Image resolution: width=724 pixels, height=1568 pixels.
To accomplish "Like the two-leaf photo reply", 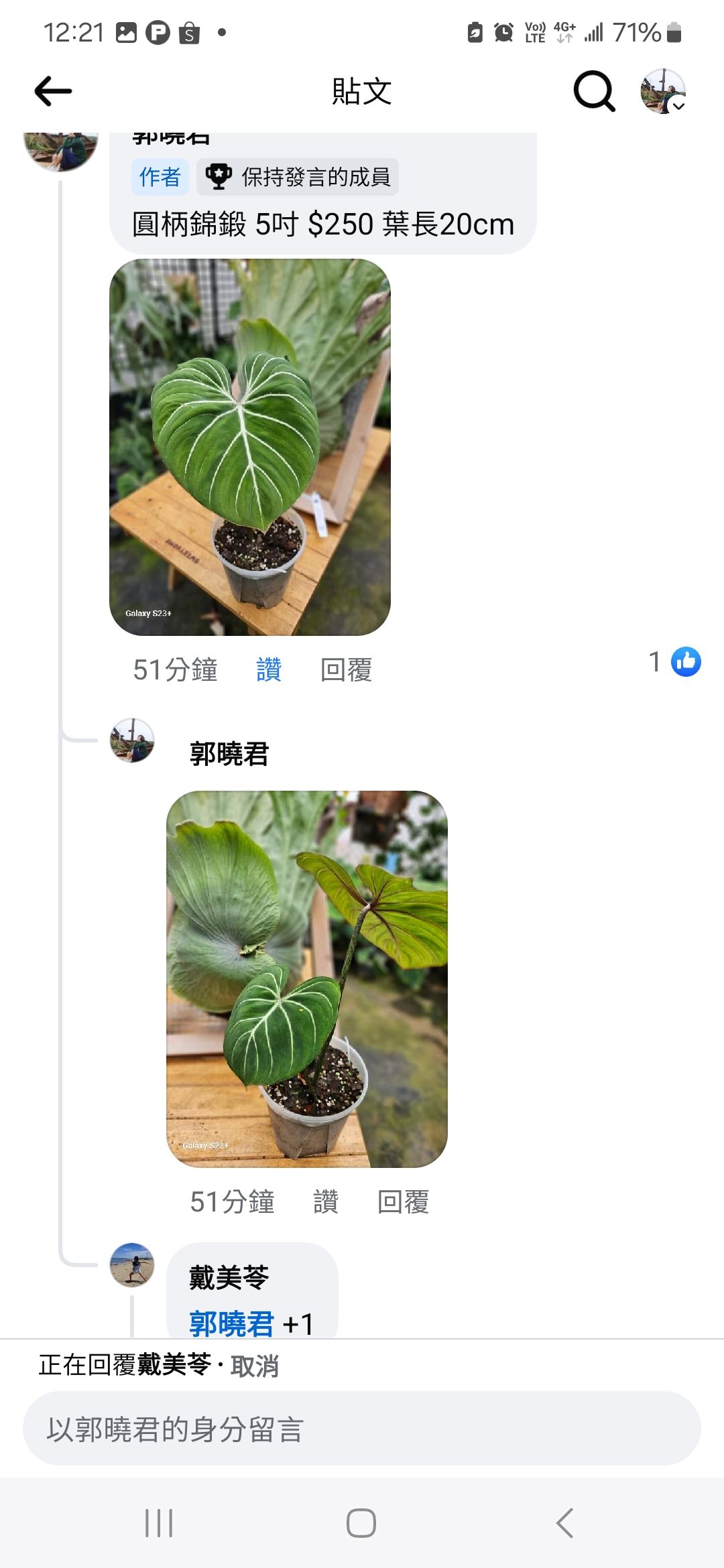I will click(x=326, y=1201).
